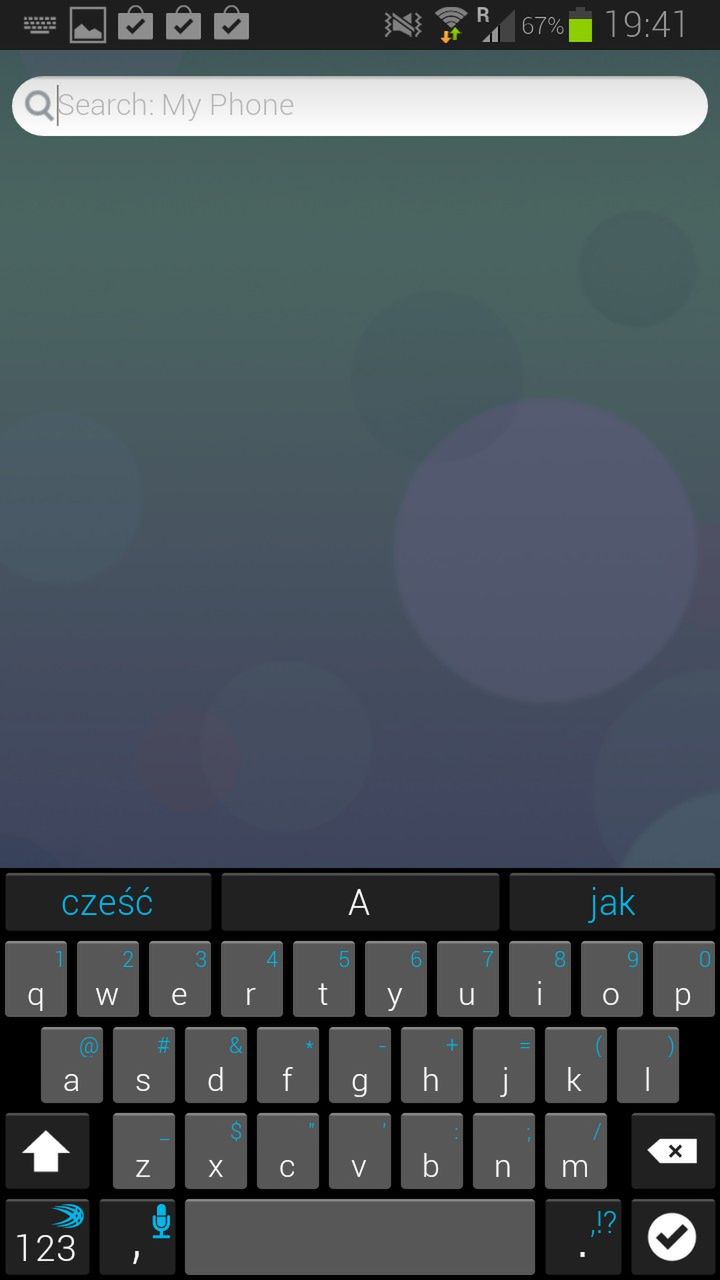Tap the period punctuation key
This screenshot has width=720, height=1280.
(x=584, y=1238)
